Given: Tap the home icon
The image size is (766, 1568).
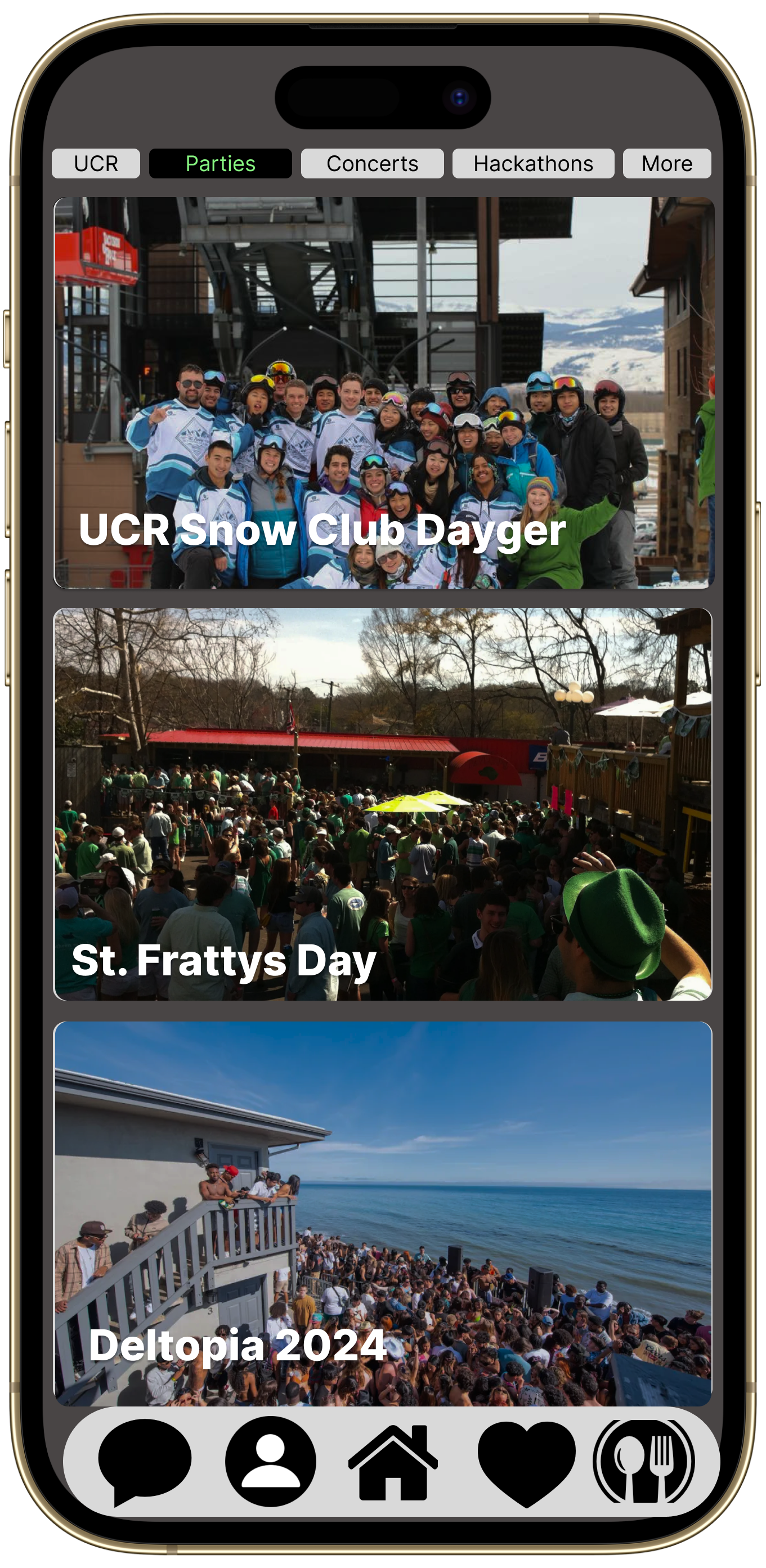Looking at the screenshot, I should 393,1462.
